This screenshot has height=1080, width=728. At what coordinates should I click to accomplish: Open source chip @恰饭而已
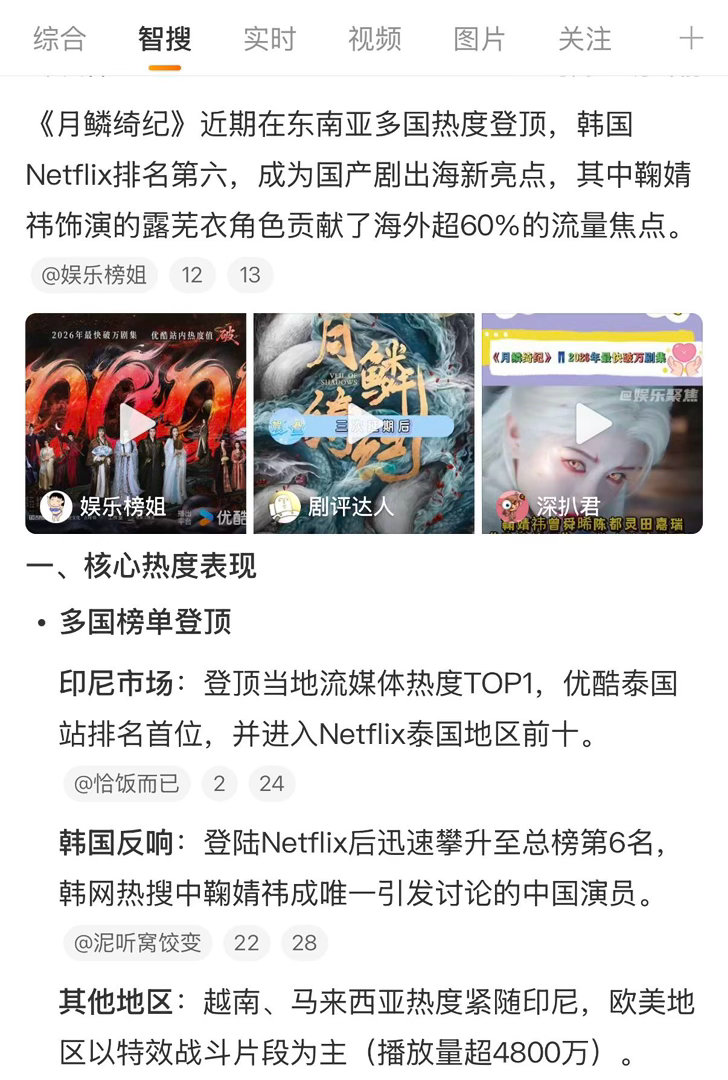click(x=127, y=783)
